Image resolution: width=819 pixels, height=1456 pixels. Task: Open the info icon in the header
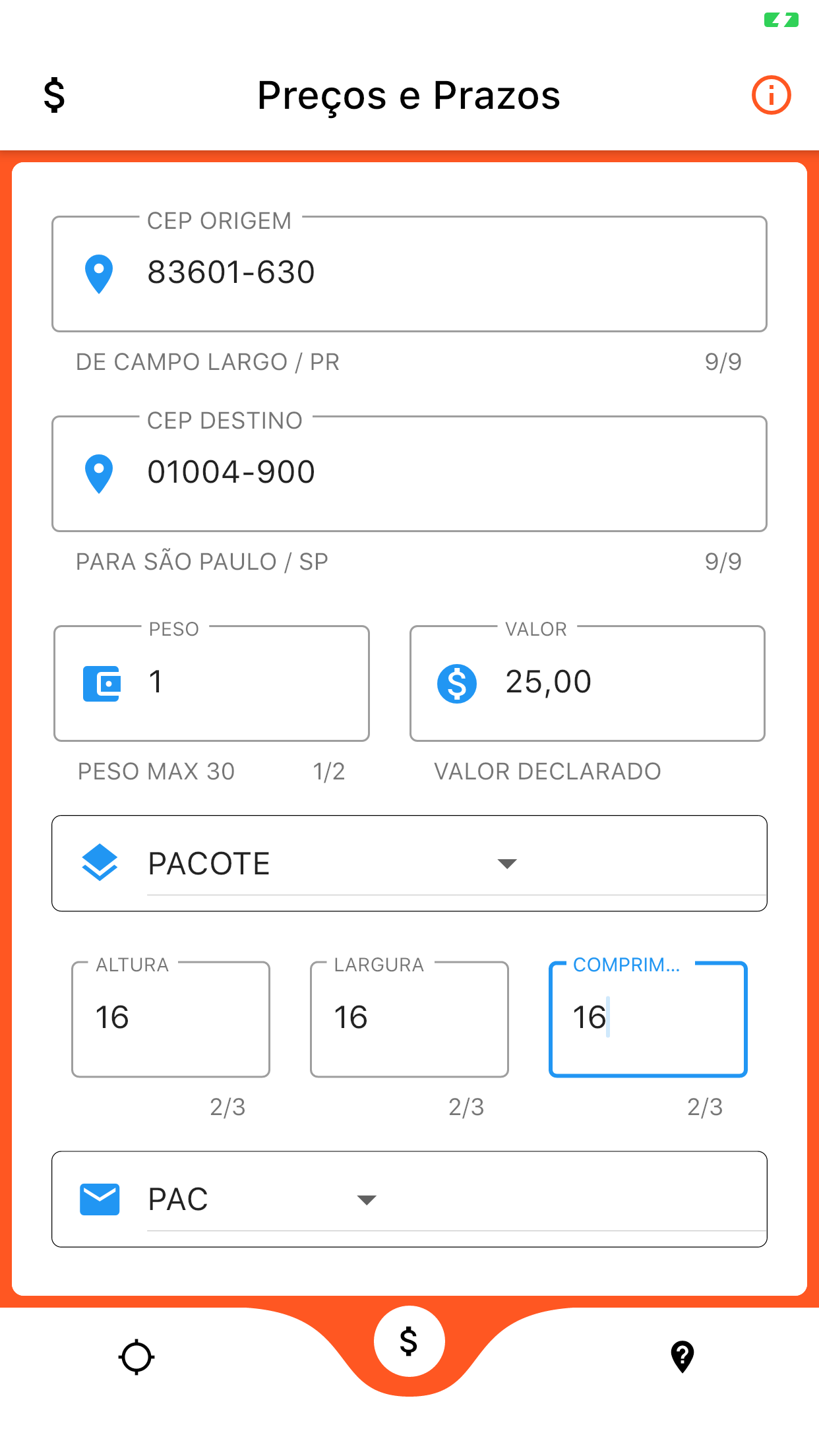point(771,95)
